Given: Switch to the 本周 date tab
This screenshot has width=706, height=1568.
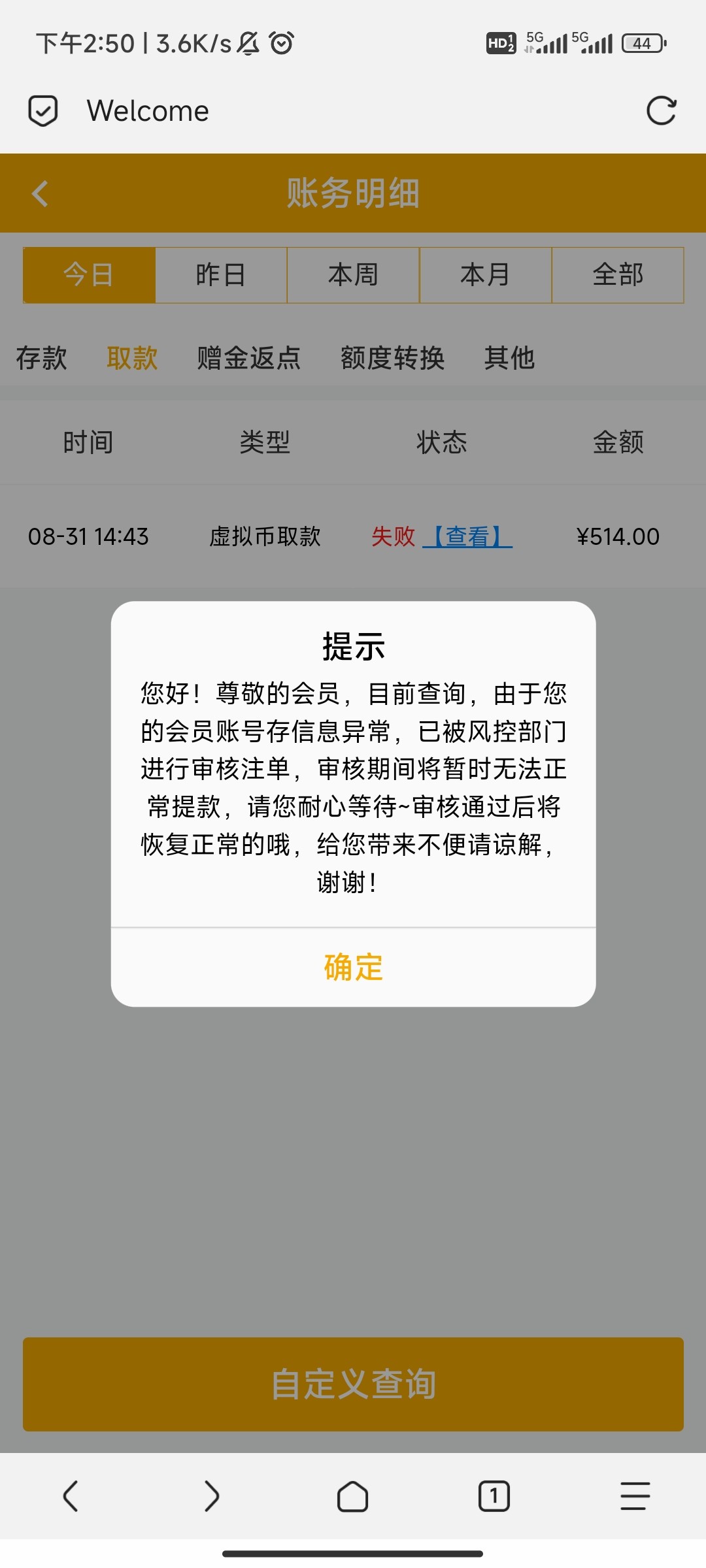Looking at the screenshot, I should pyautogui.click(x=353, y=275).
